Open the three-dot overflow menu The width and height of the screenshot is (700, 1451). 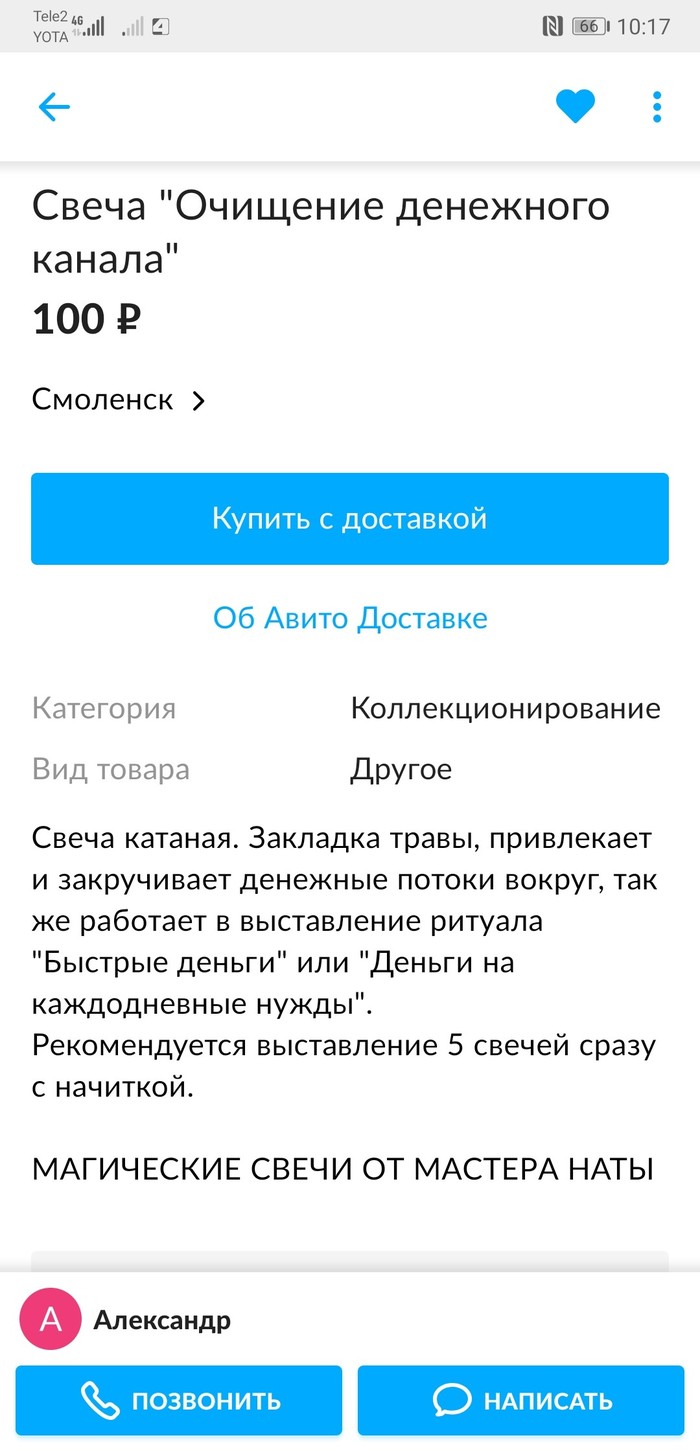(x=657, y=106)
